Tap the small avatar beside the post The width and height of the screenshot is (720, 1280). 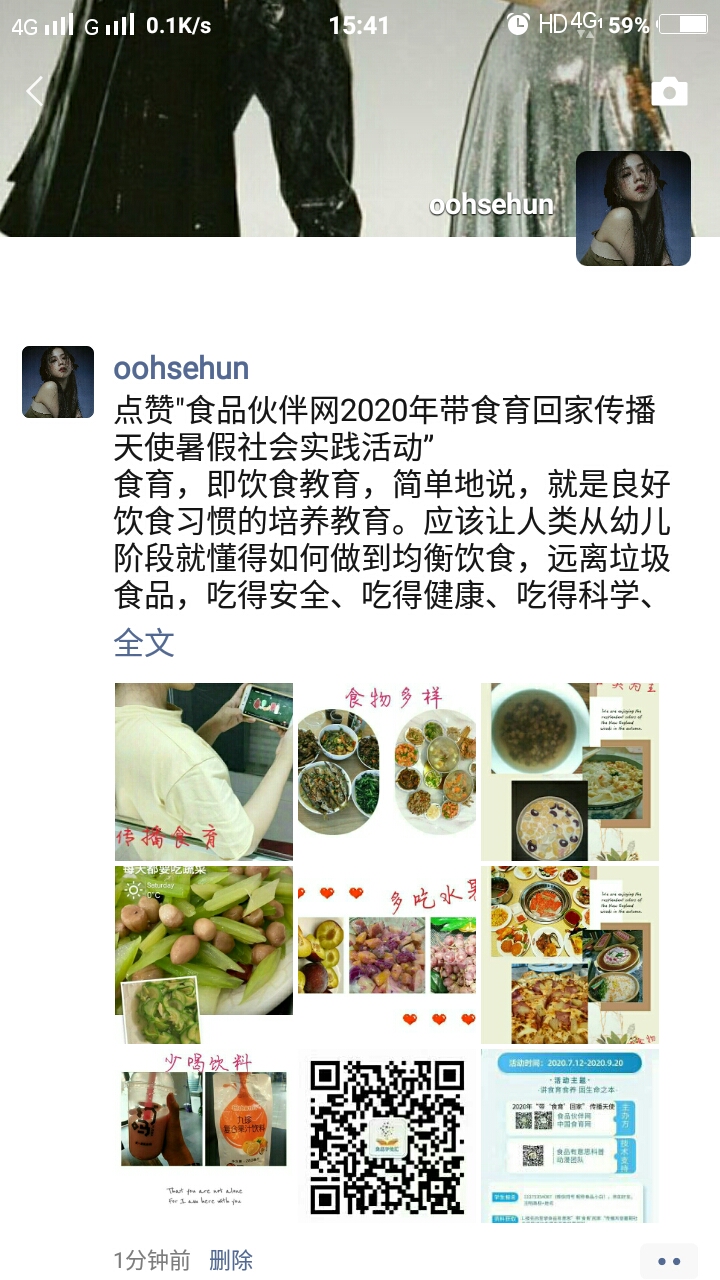(58, 382)
